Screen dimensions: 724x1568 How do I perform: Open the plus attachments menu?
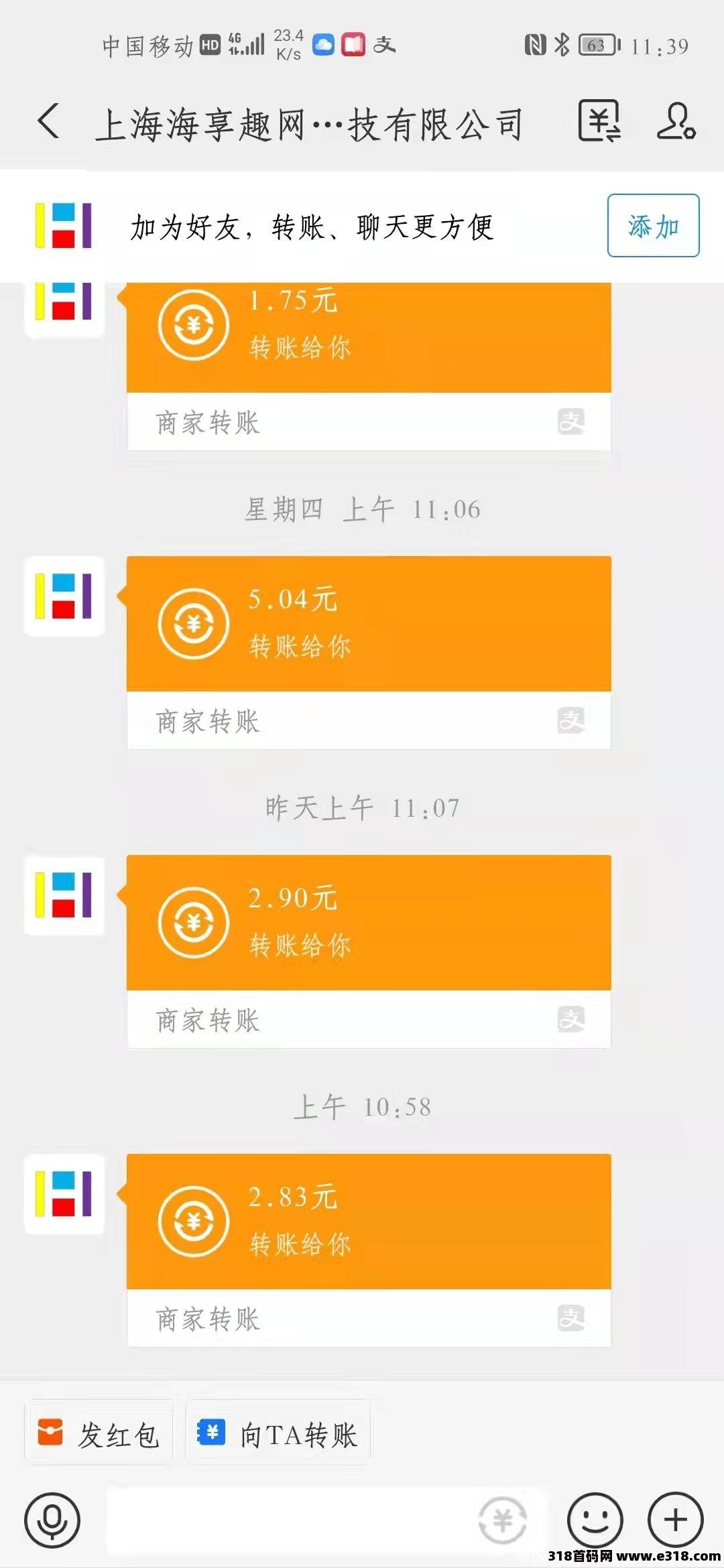click(675, 1520)
